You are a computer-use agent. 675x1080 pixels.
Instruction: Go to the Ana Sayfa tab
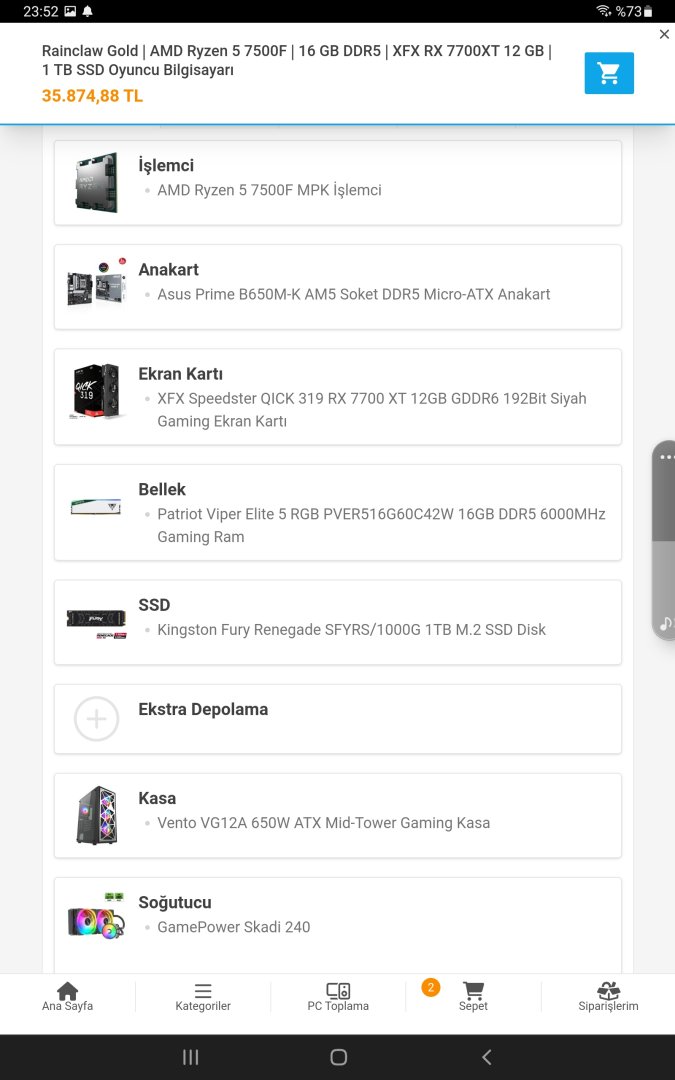pyautogui.click(x=67, y=996)
